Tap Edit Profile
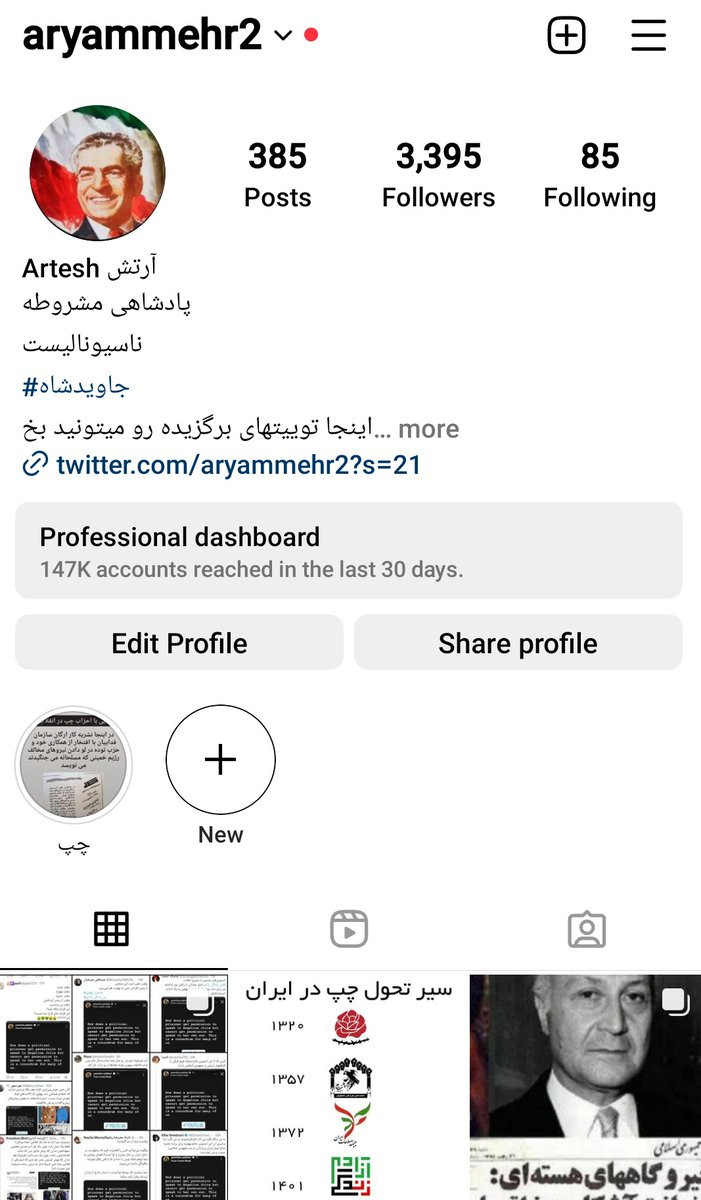This screenshot has height=1200, width=701. click(179, 643)
